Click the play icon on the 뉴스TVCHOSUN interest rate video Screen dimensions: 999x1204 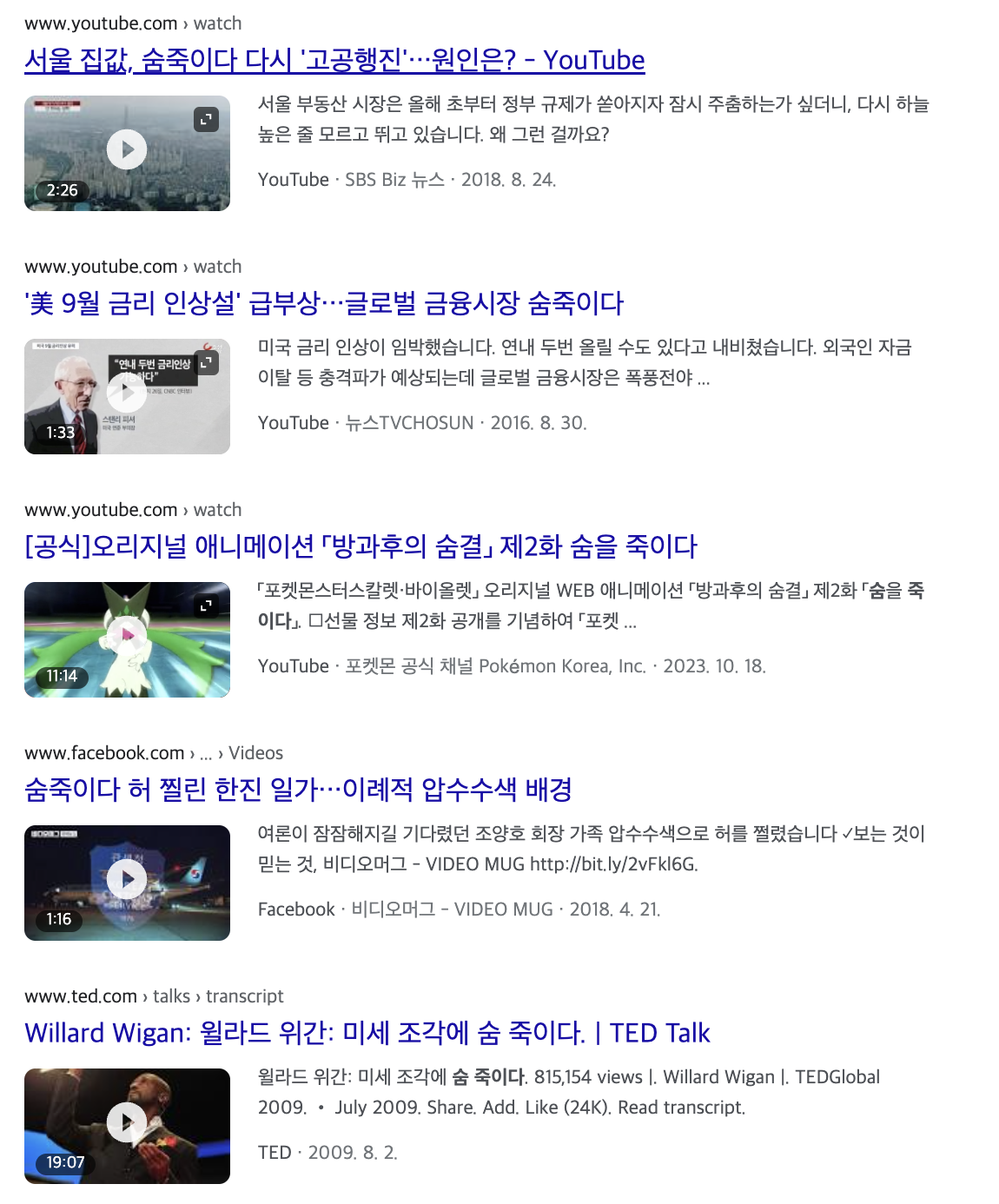128,394
